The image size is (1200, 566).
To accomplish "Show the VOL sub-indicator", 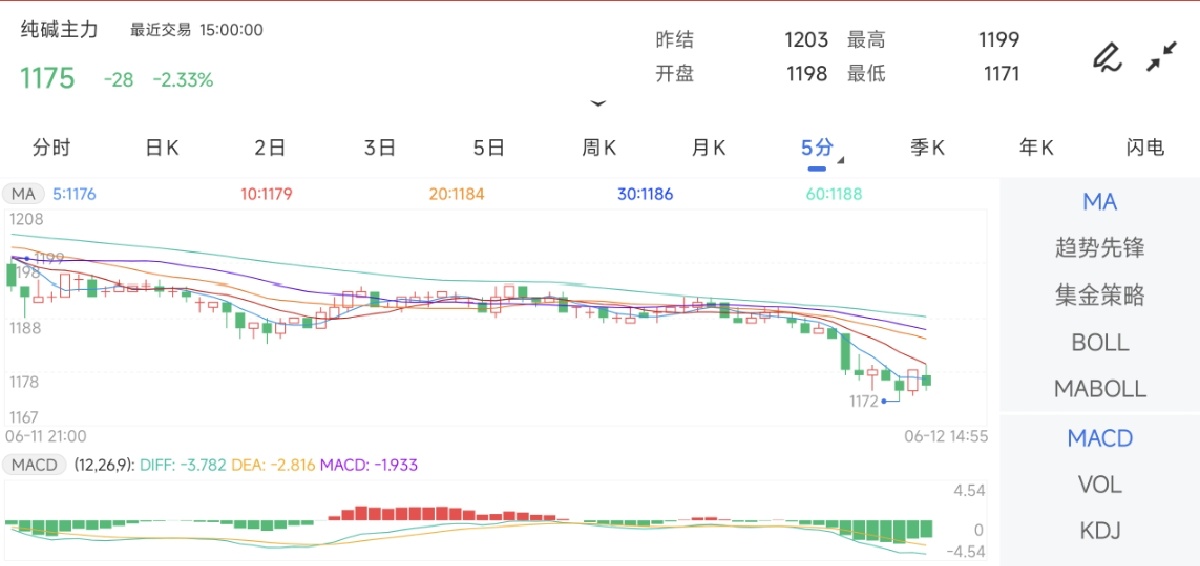I will (x=1099, y=484).
